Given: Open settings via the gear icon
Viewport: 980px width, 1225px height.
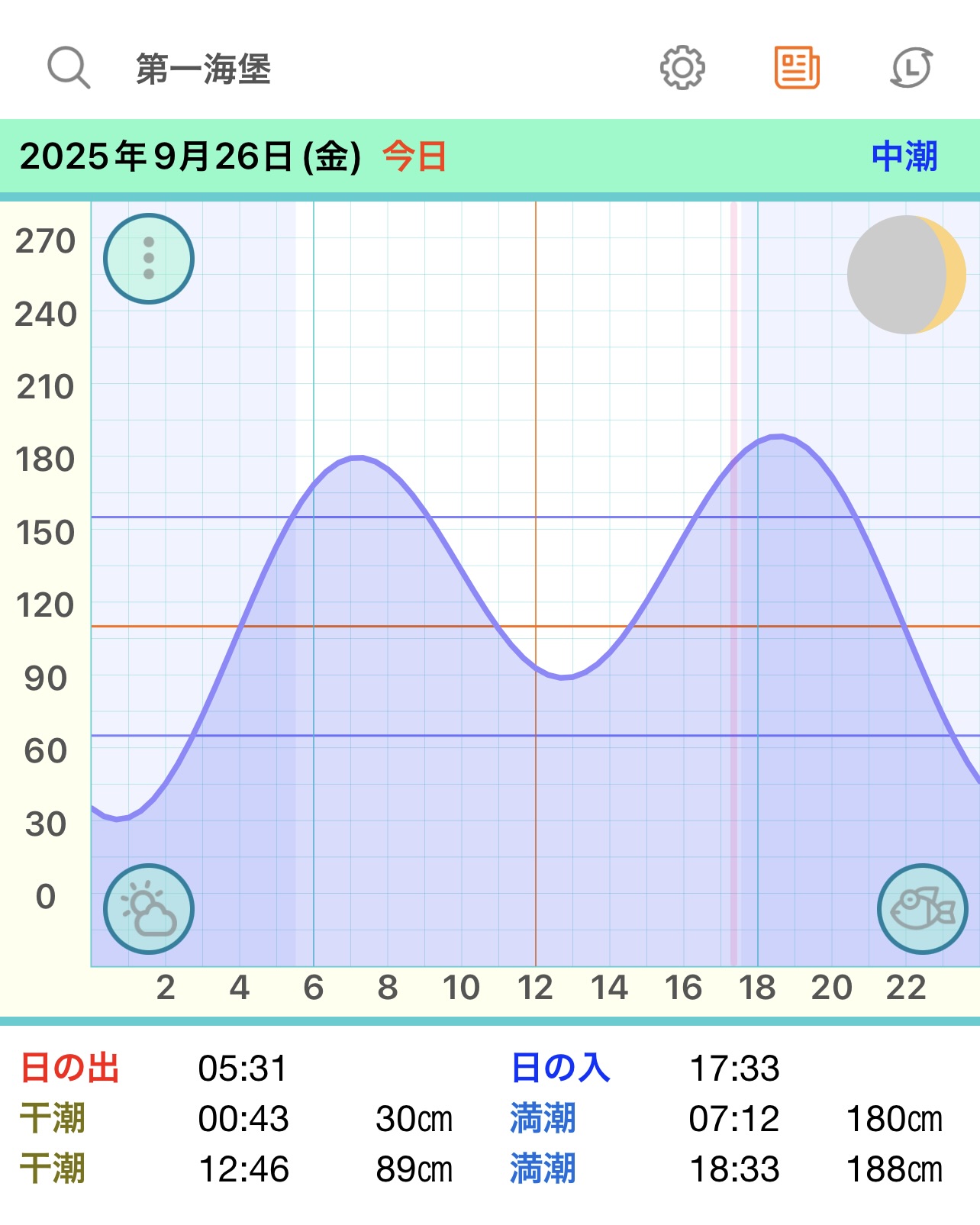Looking at the screenshot, I should pyautogui.click(x=682, y=68).
